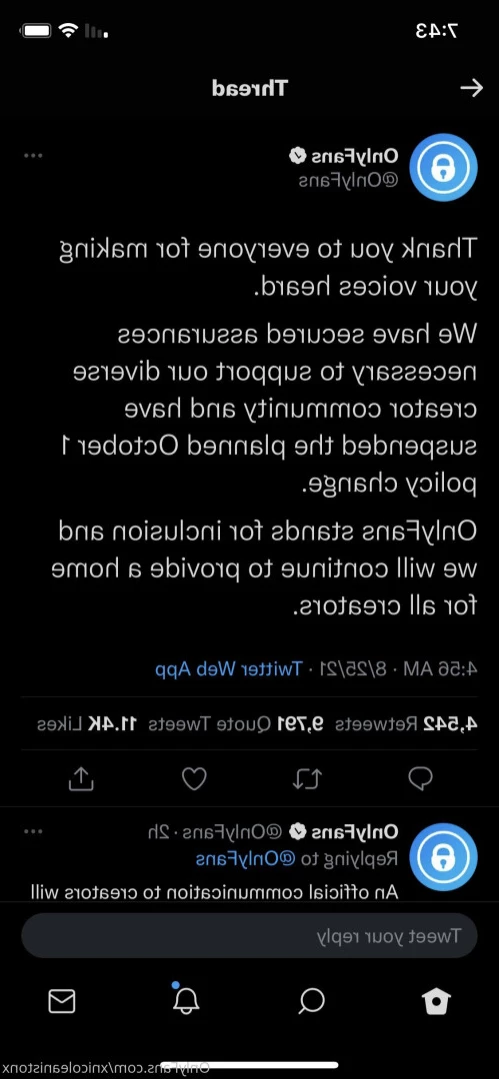View the 11.4K Likes list

pyautogui.click(x=87, y=723)
